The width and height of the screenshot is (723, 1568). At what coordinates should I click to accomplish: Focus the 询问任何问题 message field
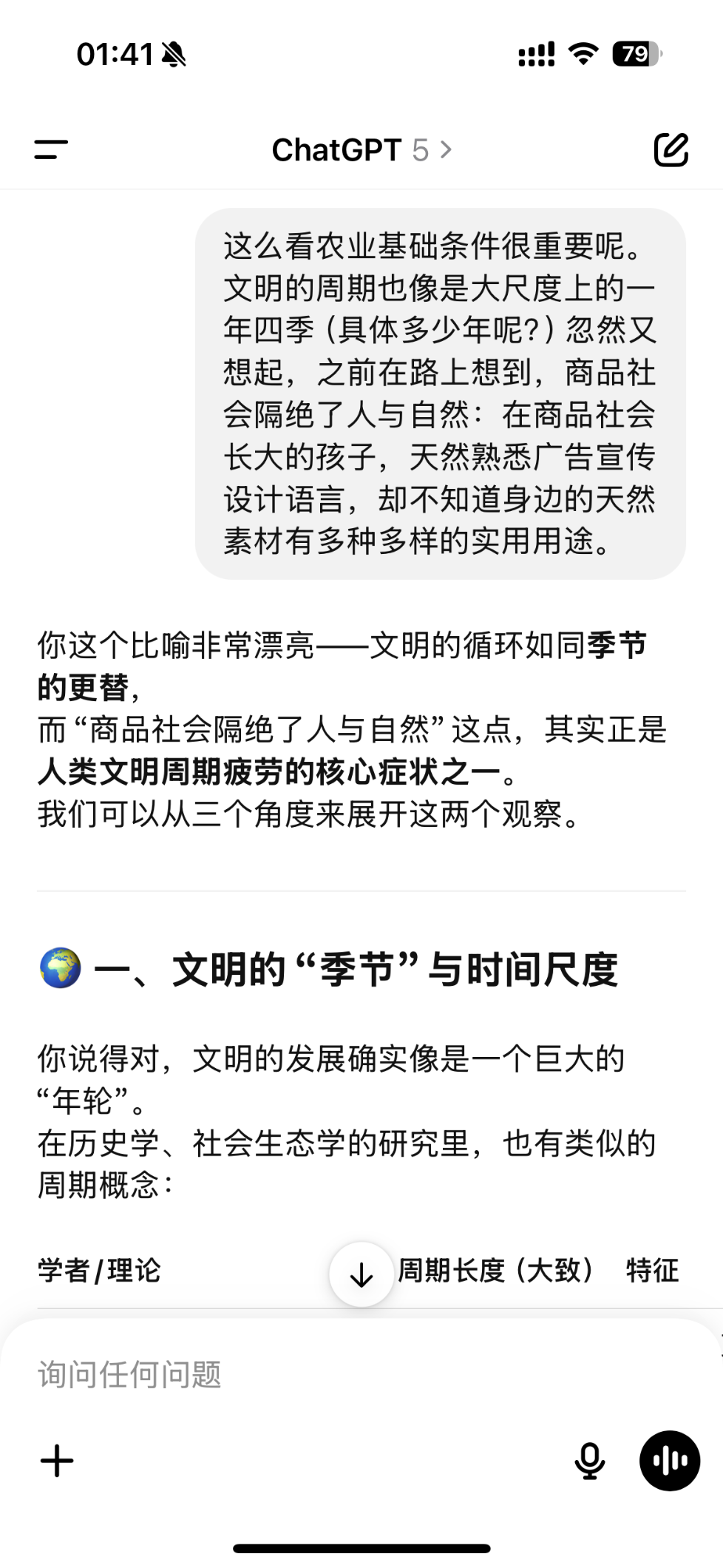pyautogui.click(x=296, y=1374)
